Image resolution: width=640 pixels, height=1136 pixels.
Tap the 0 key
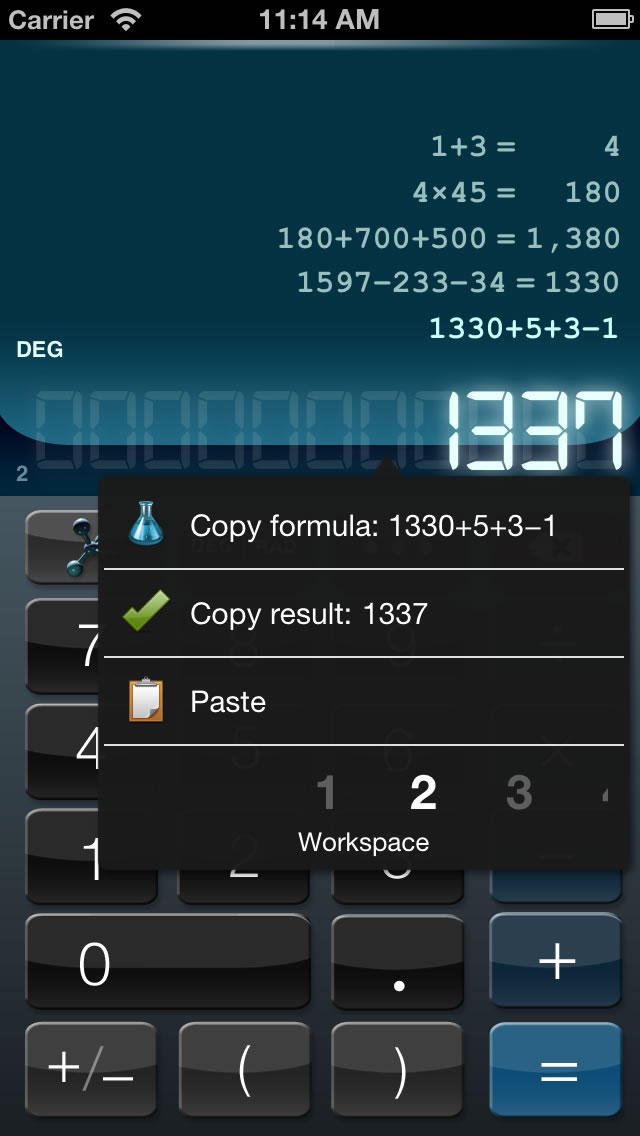167,962
